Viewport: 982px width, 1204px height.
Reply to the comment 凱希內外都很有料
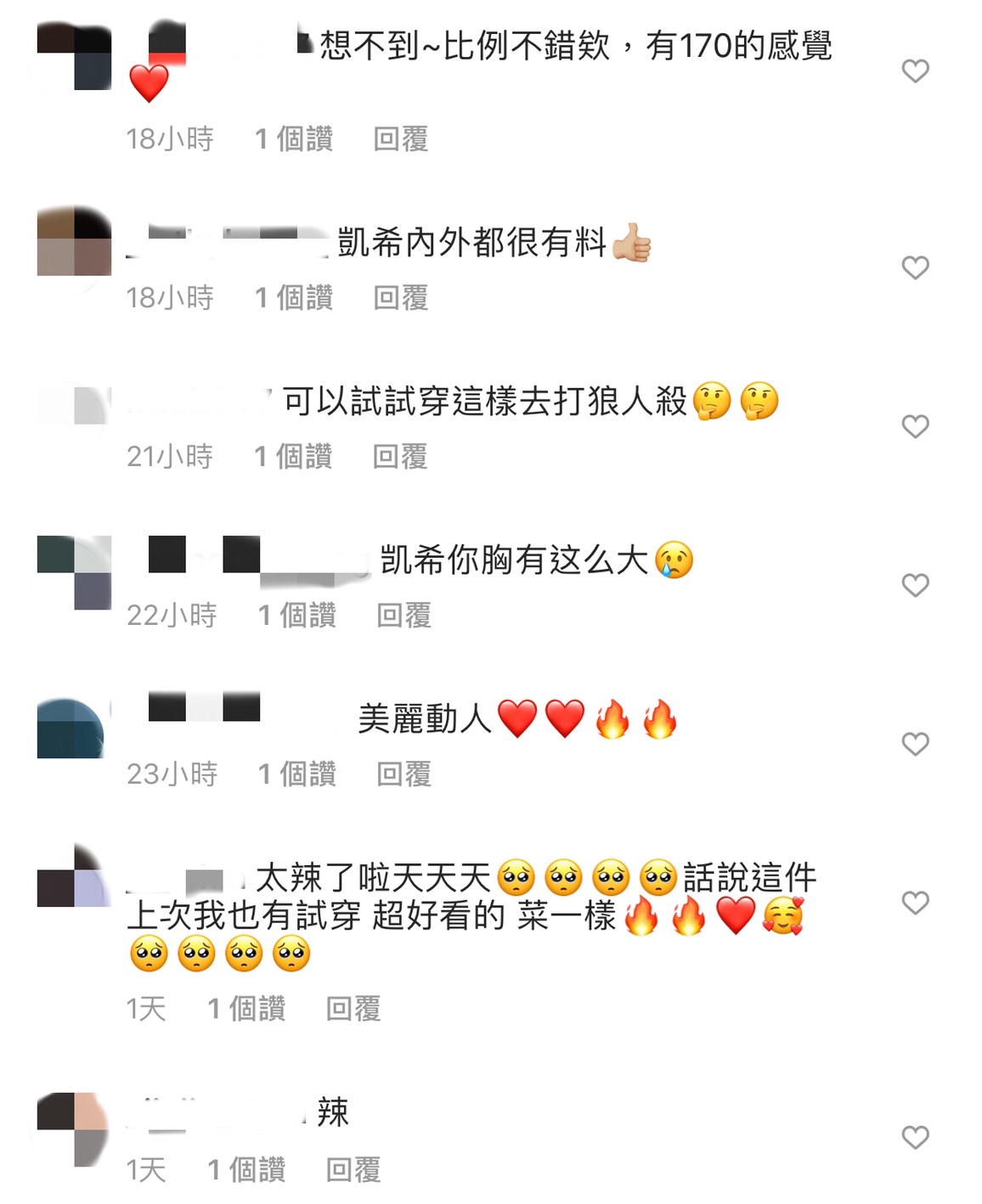click(401, 298)
